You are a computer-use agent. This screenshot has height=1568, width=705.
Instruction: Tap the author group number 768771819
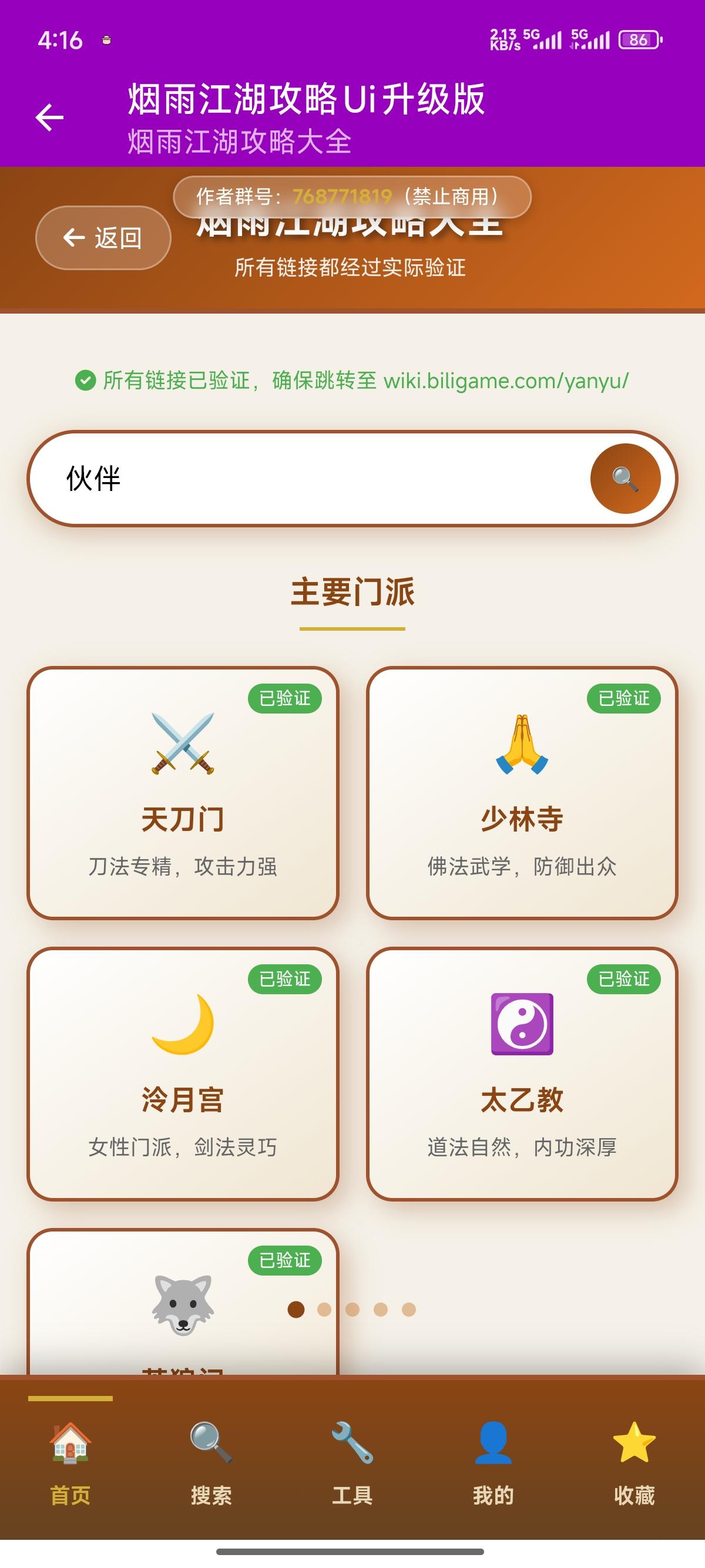[341, 196]
